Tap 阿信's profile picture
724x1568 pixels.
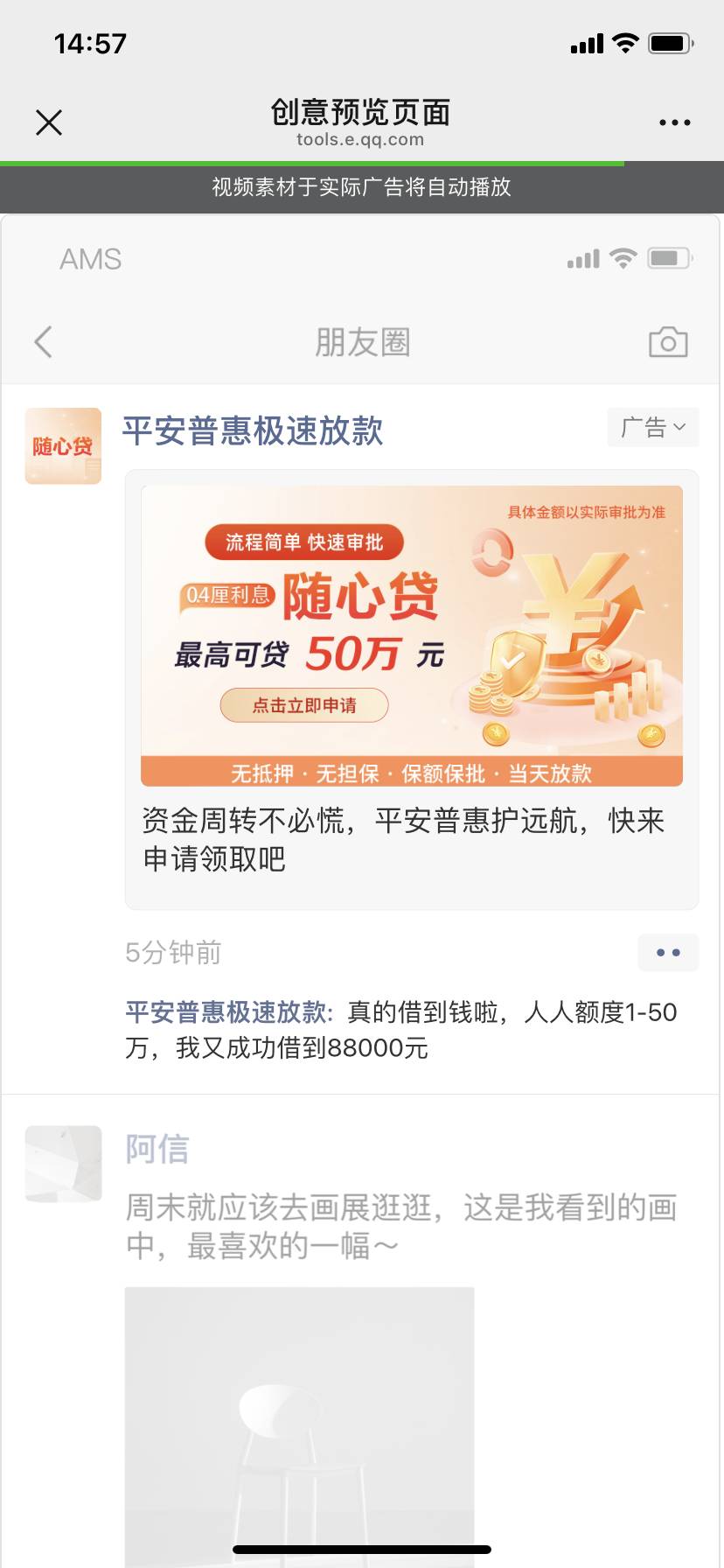click(62, 1164)
